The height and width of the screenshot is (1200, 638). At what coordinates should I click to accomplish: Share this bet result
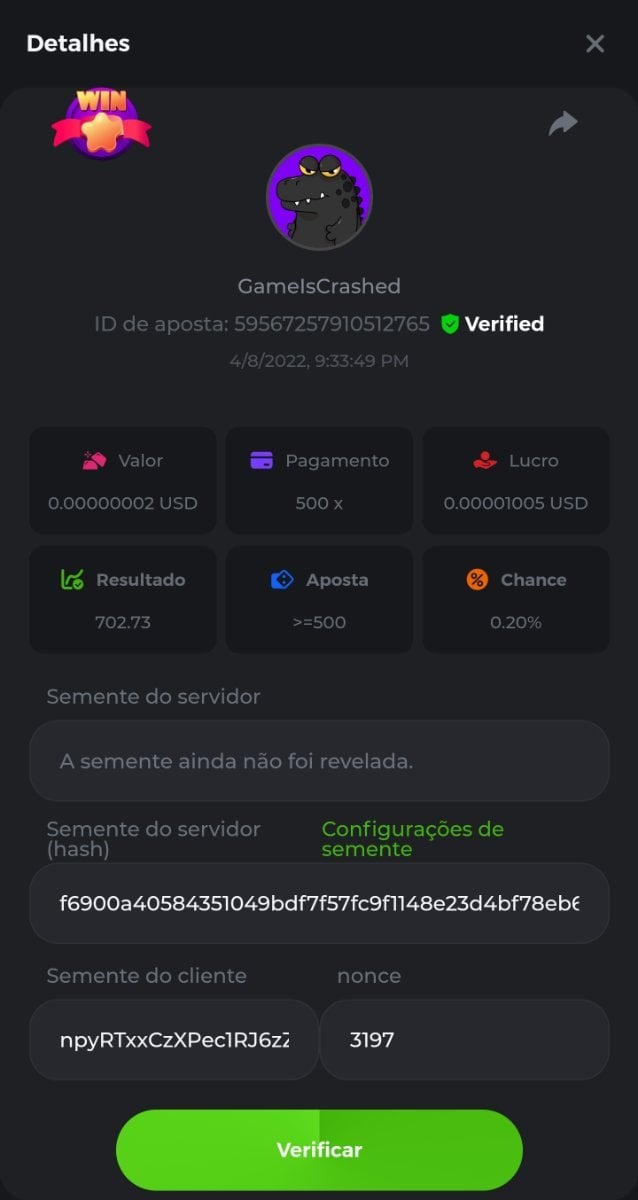click(563, 124)
